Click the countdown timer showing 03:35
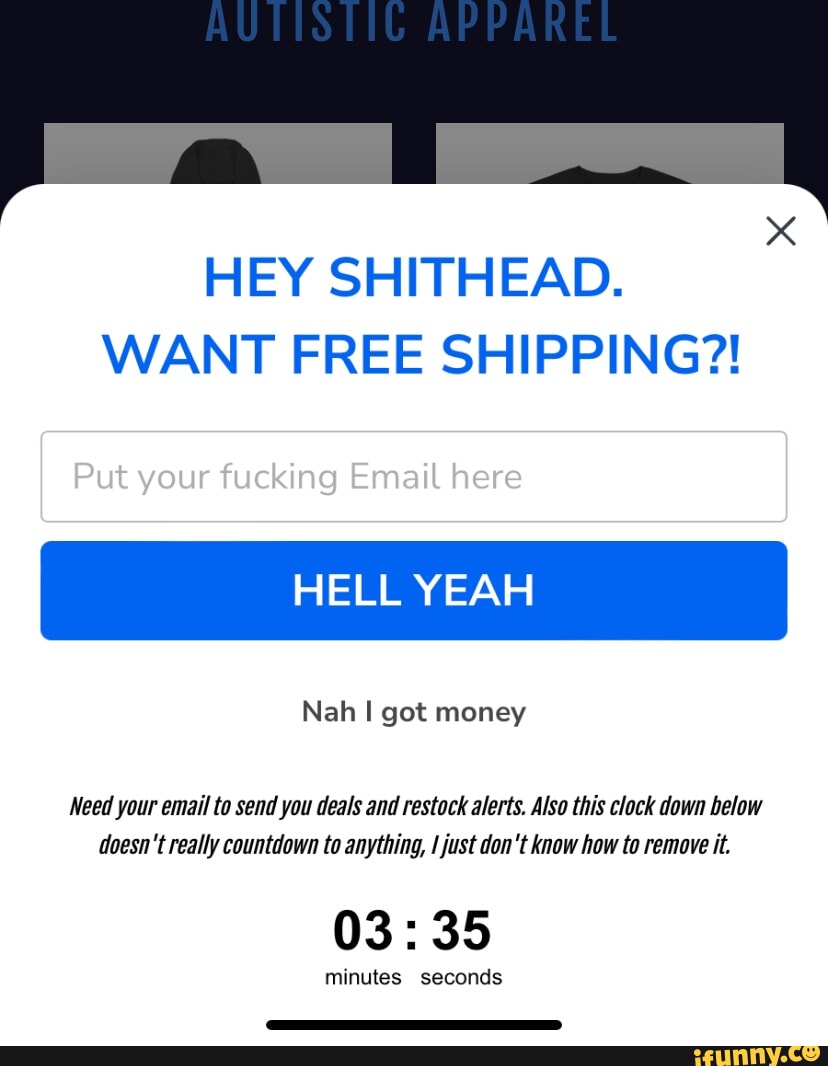This screenshot has height=1066, width=828. click(412, 930)
